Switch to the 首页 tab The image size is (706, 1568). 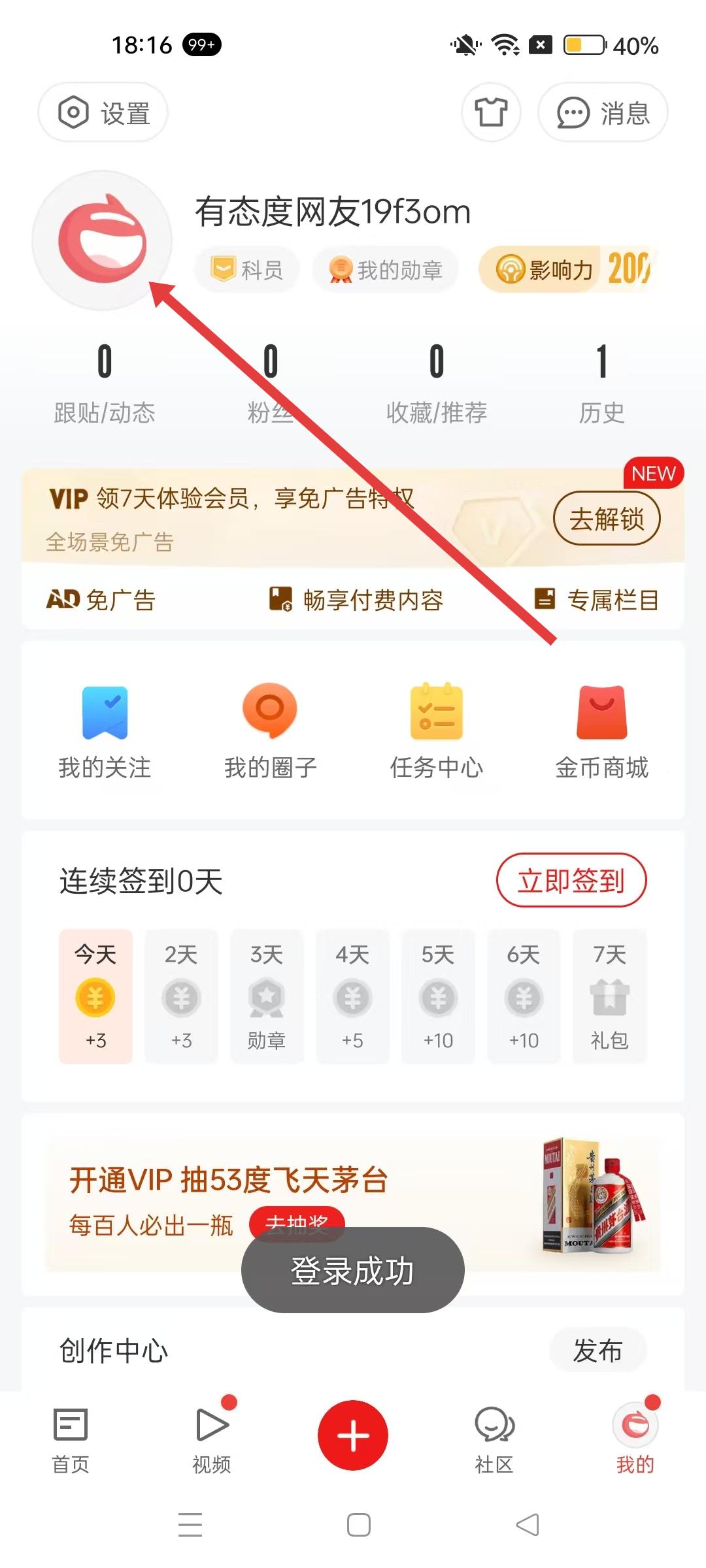pyautogui.click(x=71, y=1436)
